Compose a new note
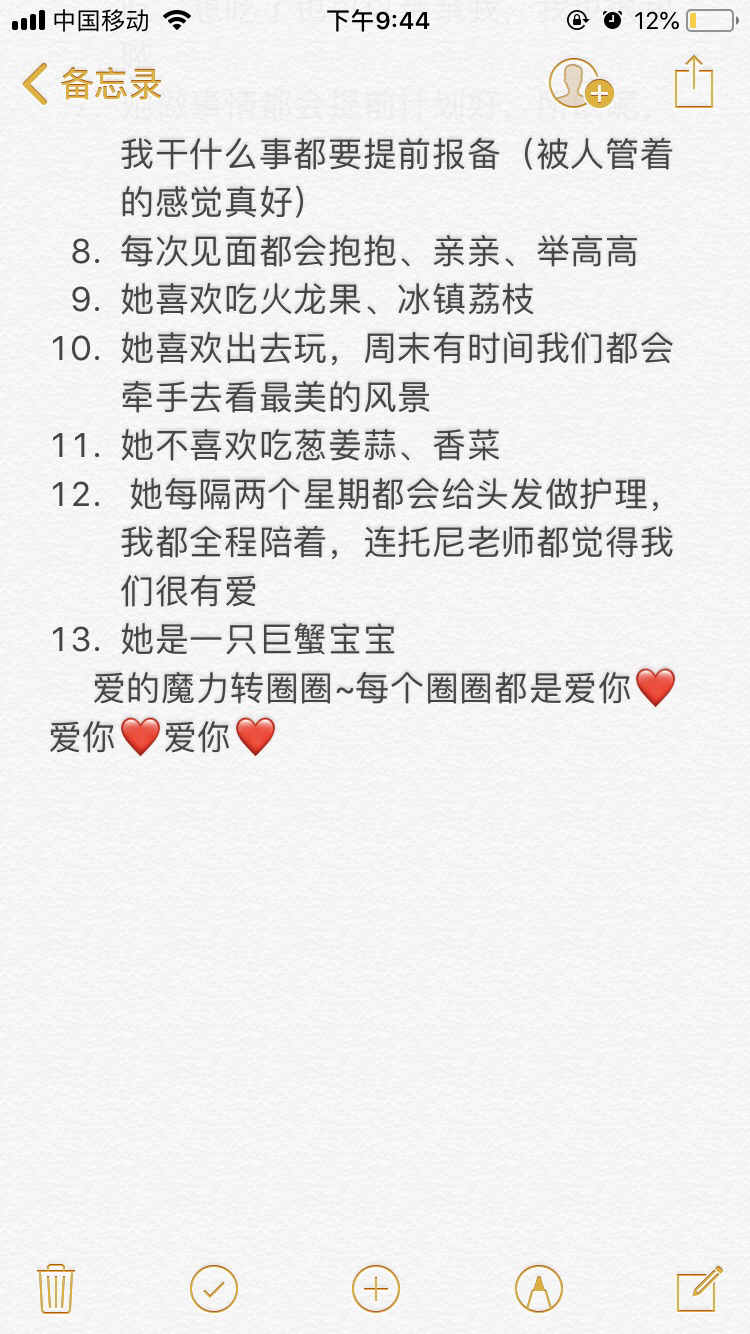 click(x=699, y=1288)
